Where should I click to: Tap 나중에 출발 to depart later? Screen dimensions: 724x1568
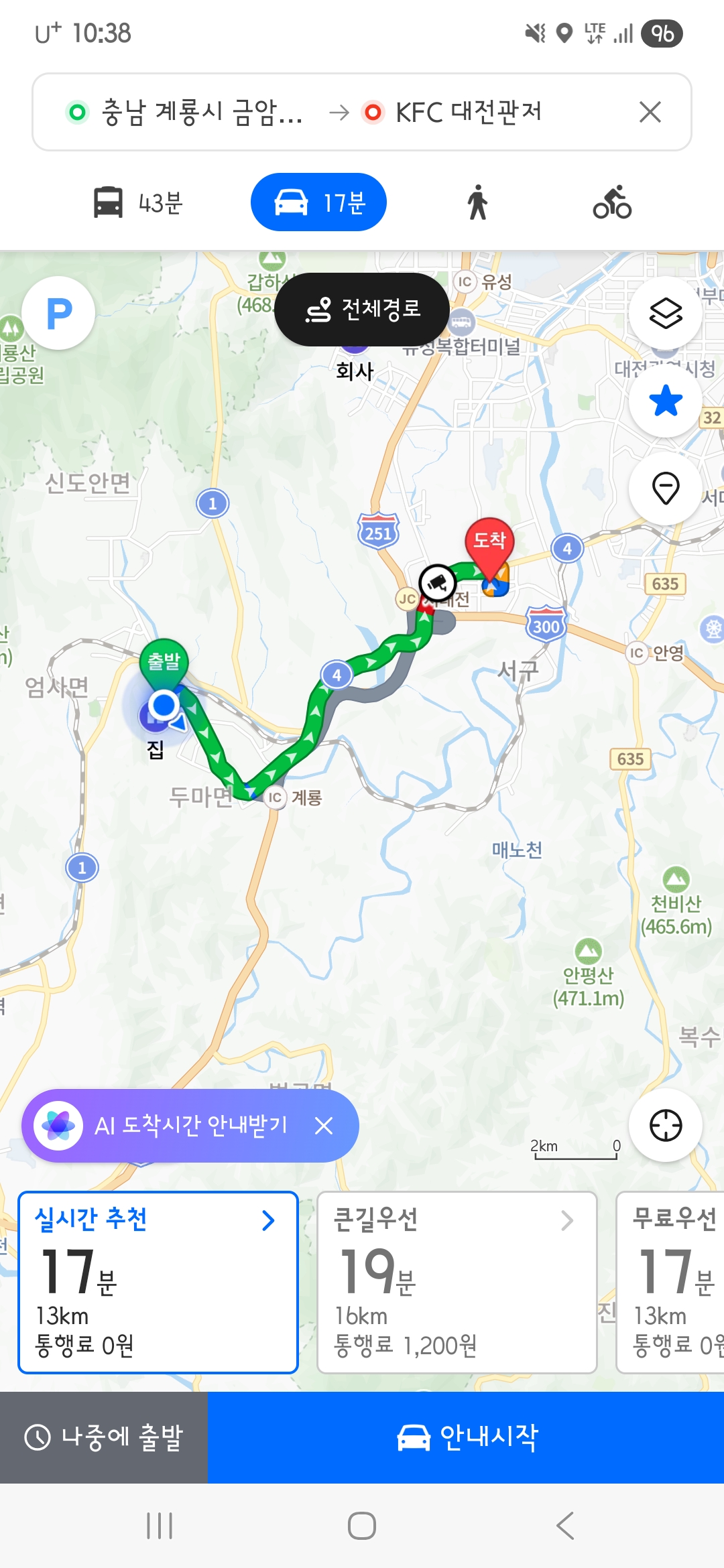coord(104,1437)
